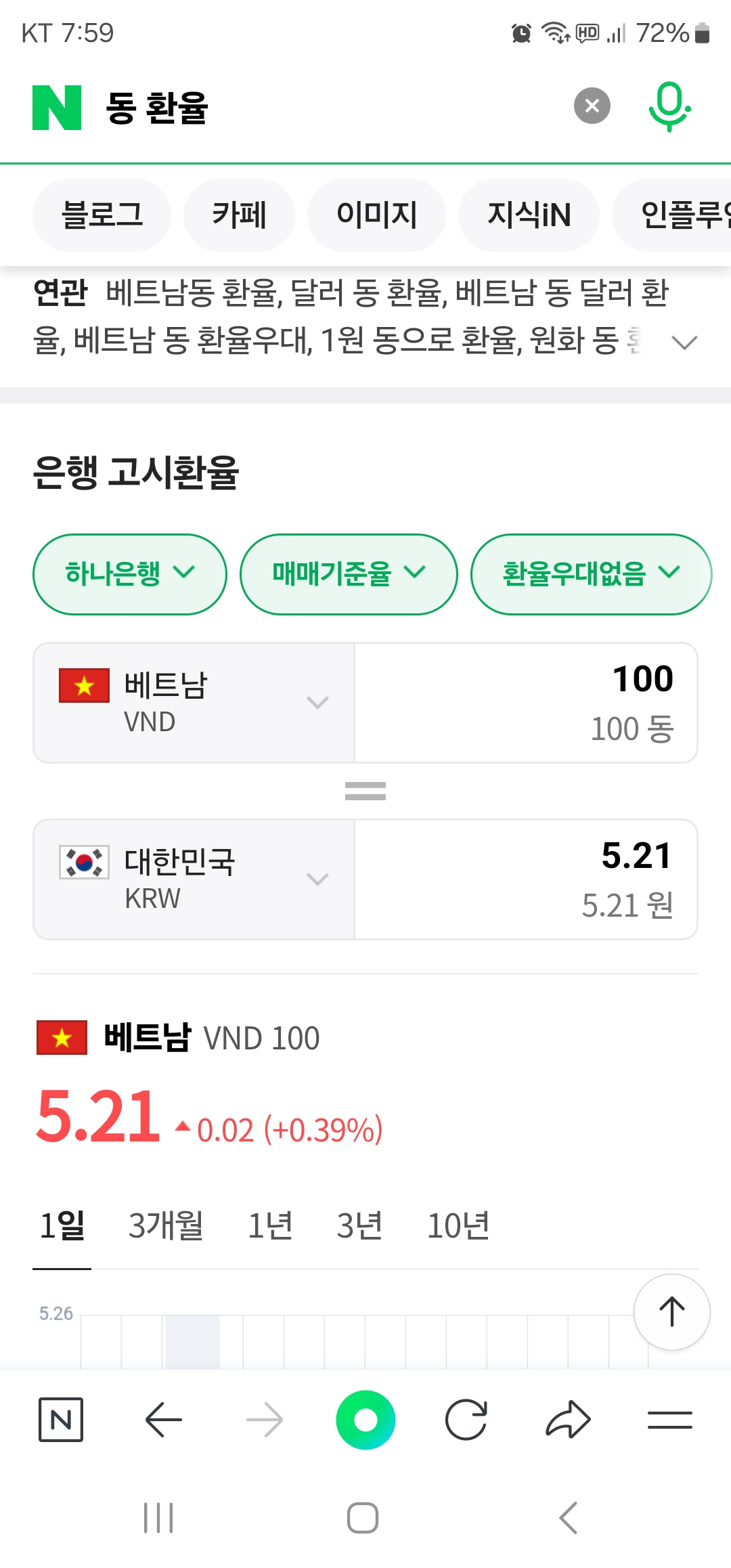Open the 하나은행 bank selector

(129, 574)
